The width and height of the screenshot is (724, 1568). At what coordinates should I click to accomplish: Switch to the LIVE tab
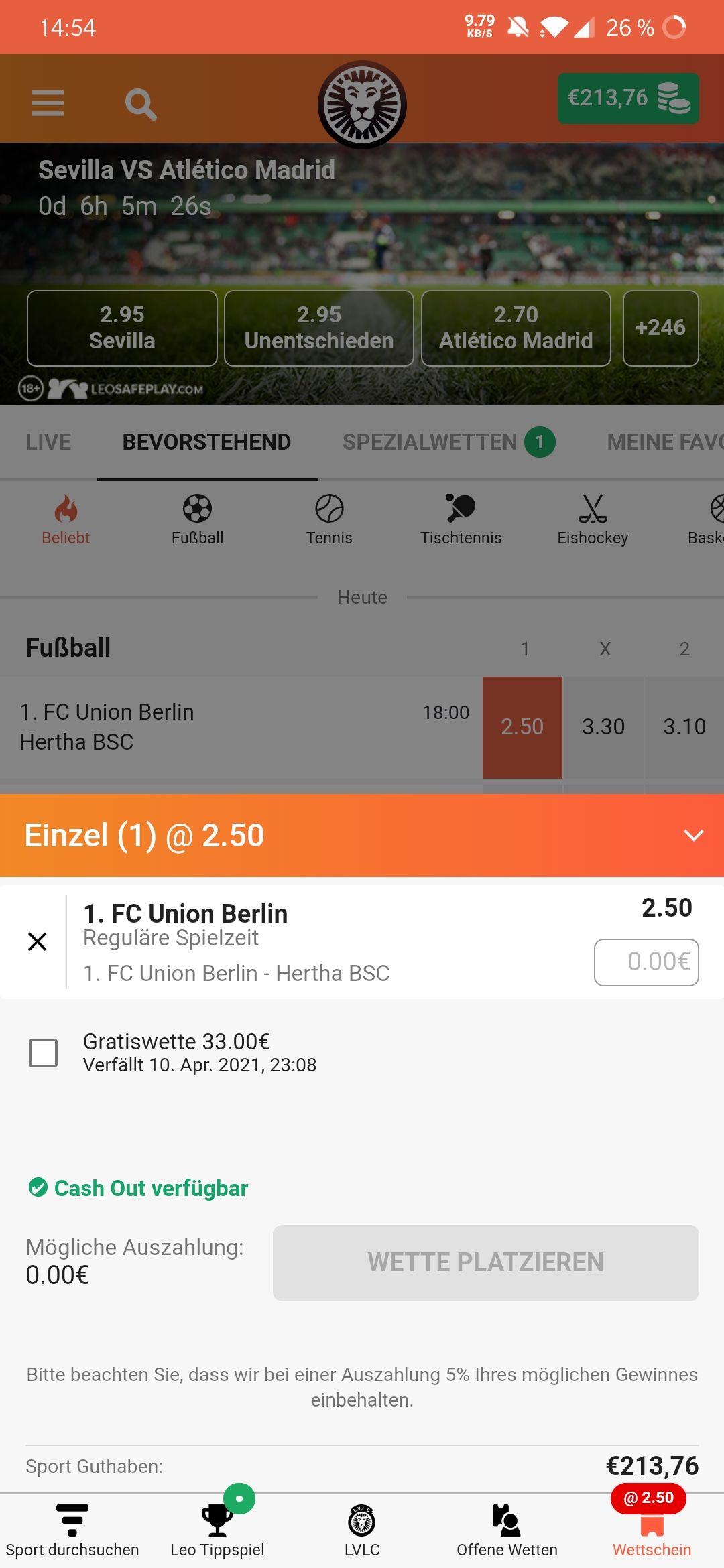click(48, 442)
